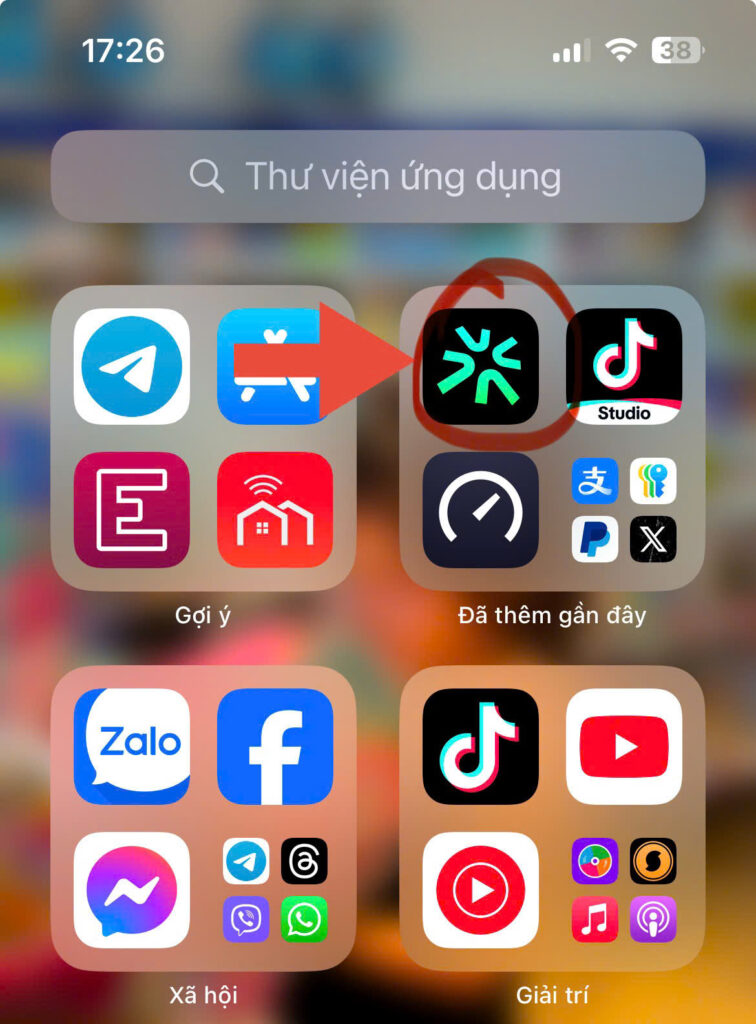This screenshot has height=1024, width=756.
Task: Open the Zalo app
Action: point(131,746)
